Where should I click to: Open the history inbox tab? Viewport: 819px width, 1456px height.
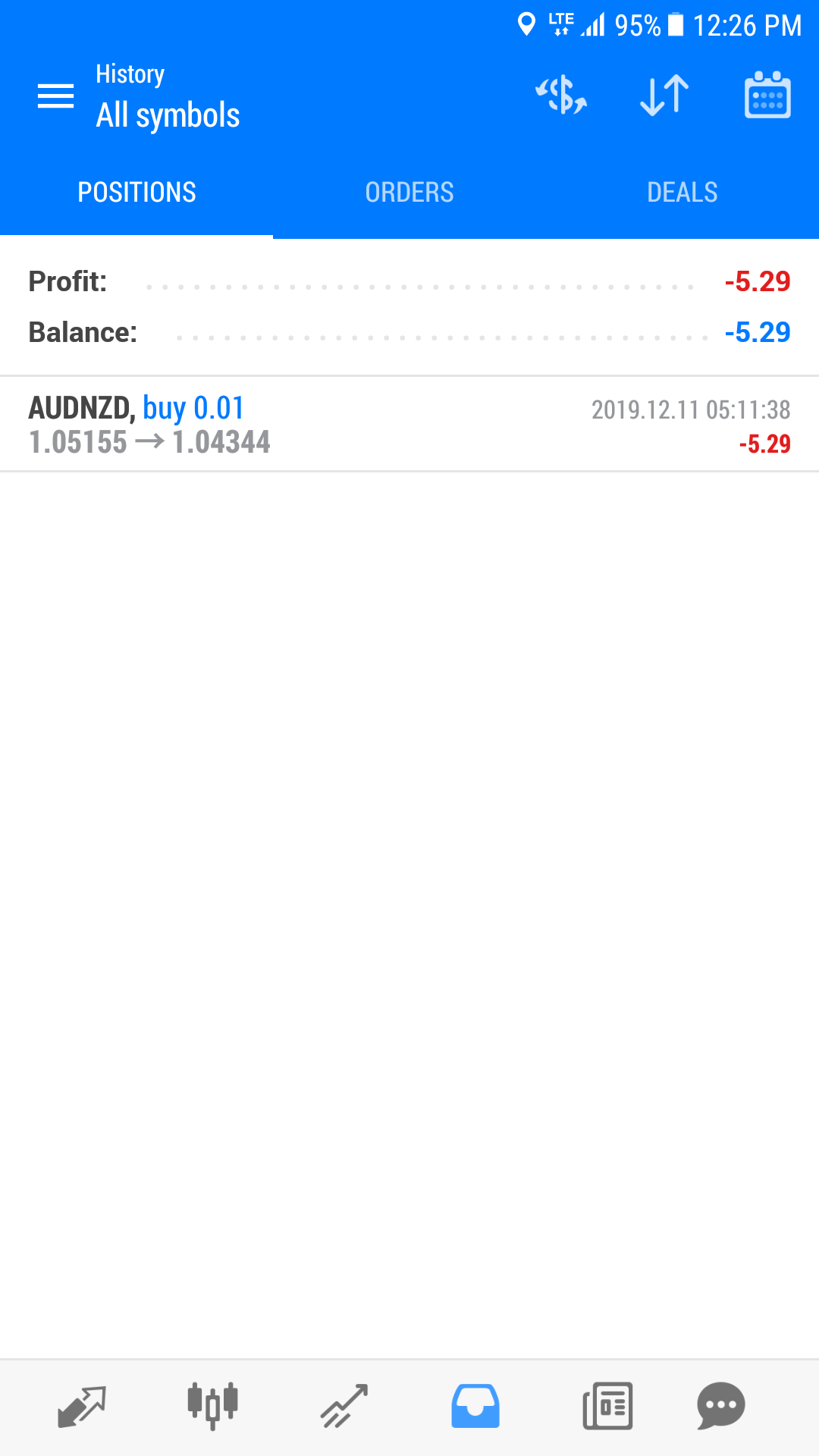(x=475, y=1406)
